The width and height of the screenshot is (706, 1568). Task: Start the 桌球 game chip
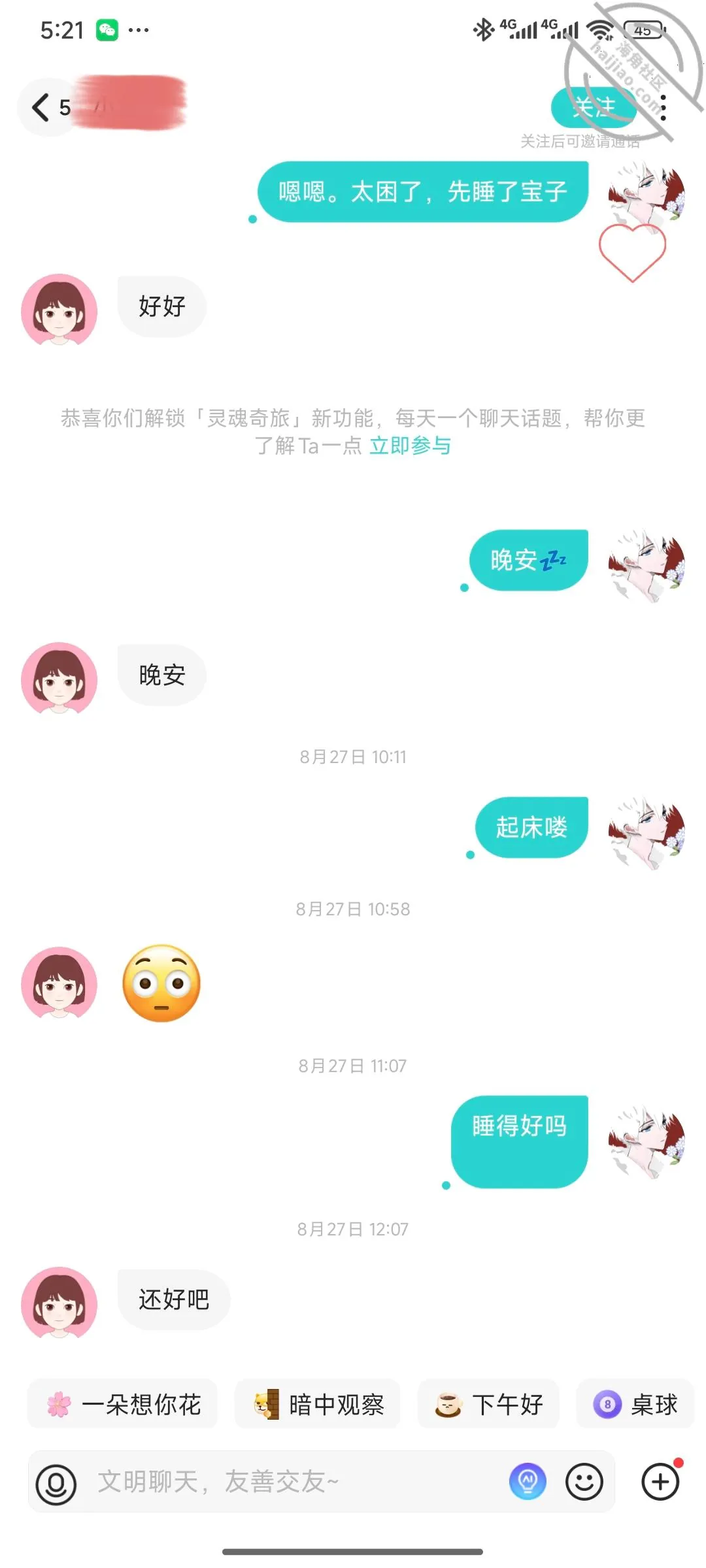(x=634, y=1404)
